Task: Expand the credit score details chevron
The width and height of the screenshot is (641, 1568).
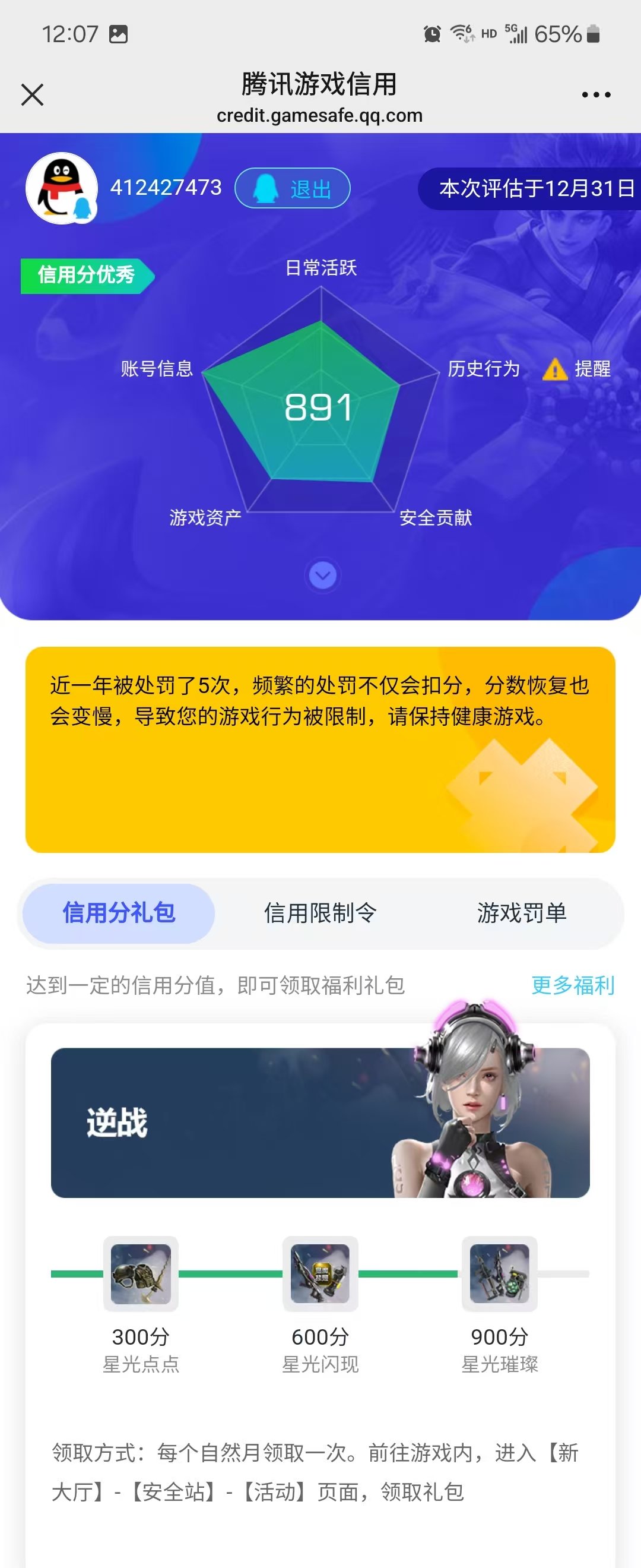Action: click(x=322, y=575)
